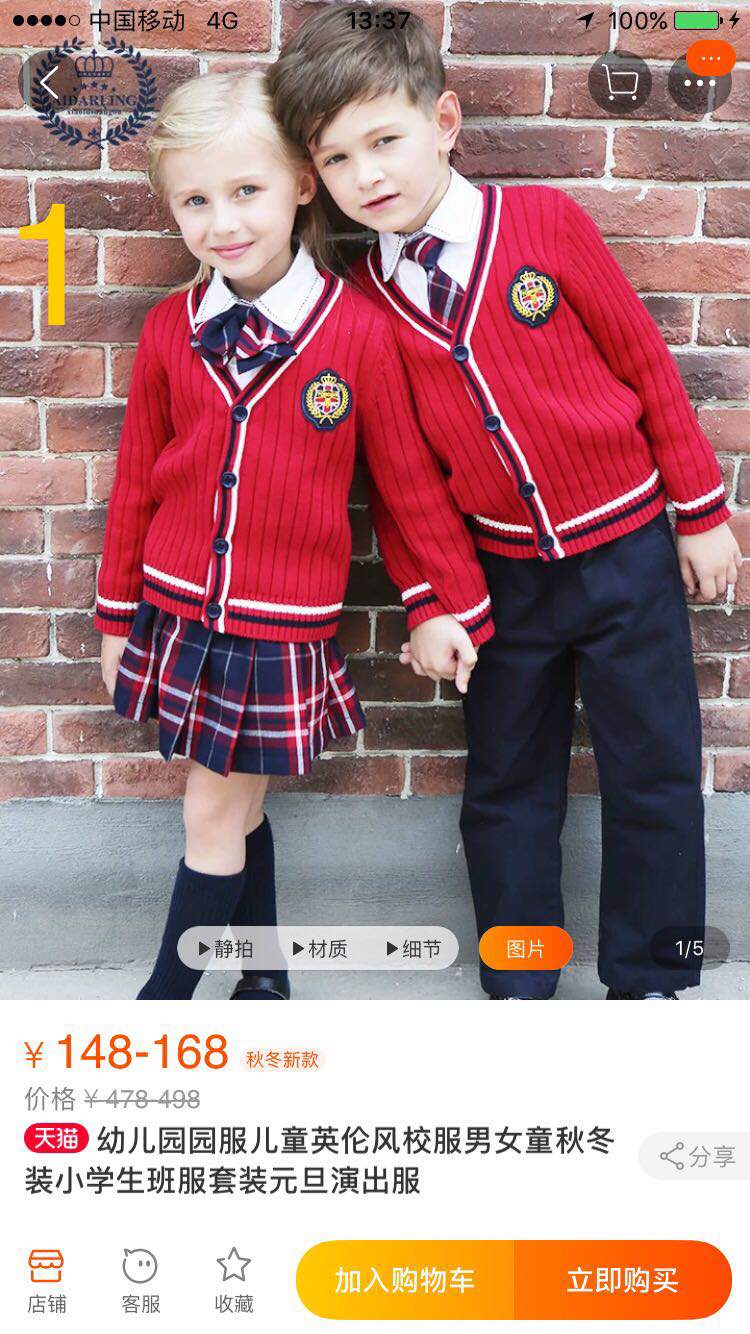This screenshot has height=1334, width=750.
Task: Share this product via 分享
Action: coord(697,1157)
